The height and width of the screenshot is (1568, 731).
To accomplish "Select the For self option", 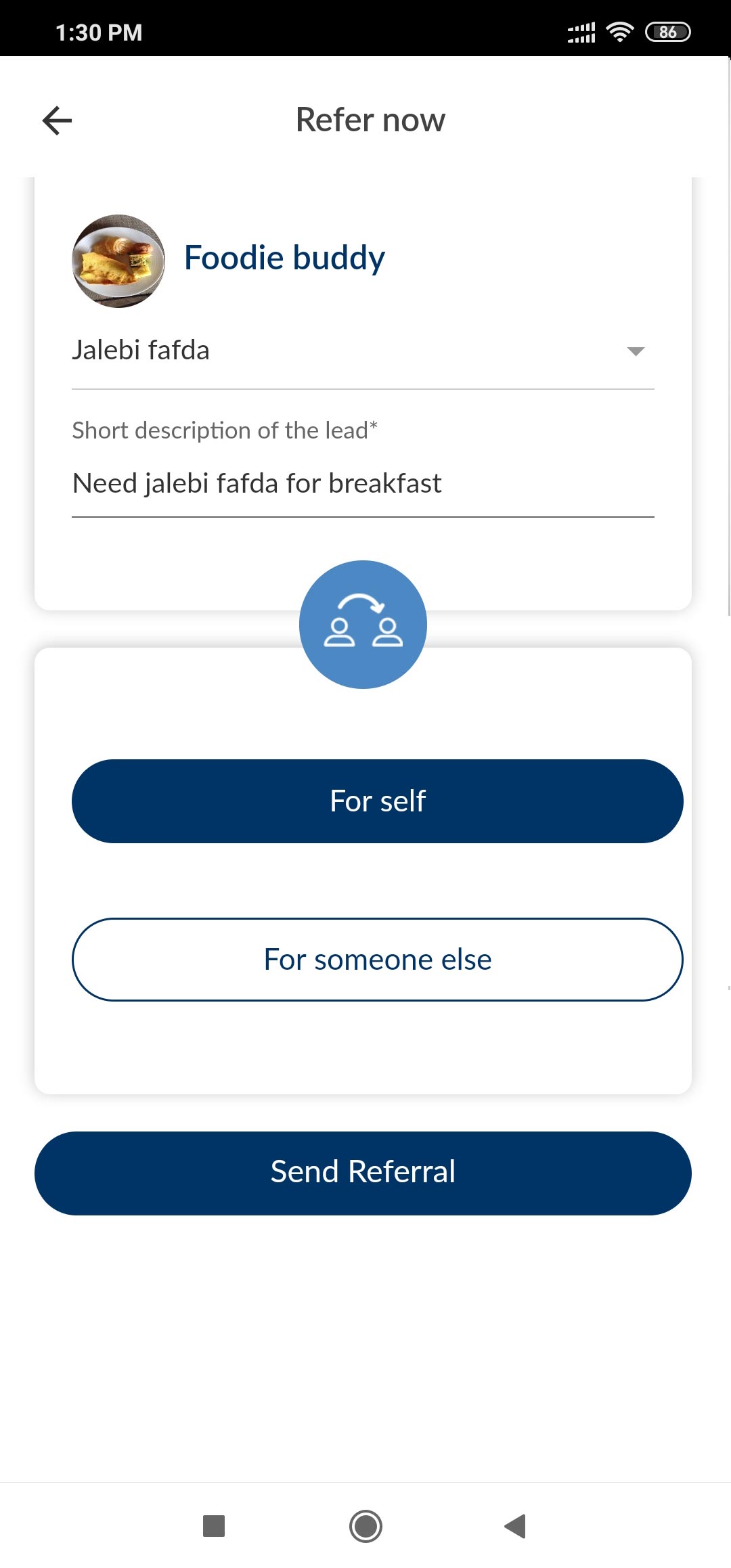I will click(x=377, y=801).
